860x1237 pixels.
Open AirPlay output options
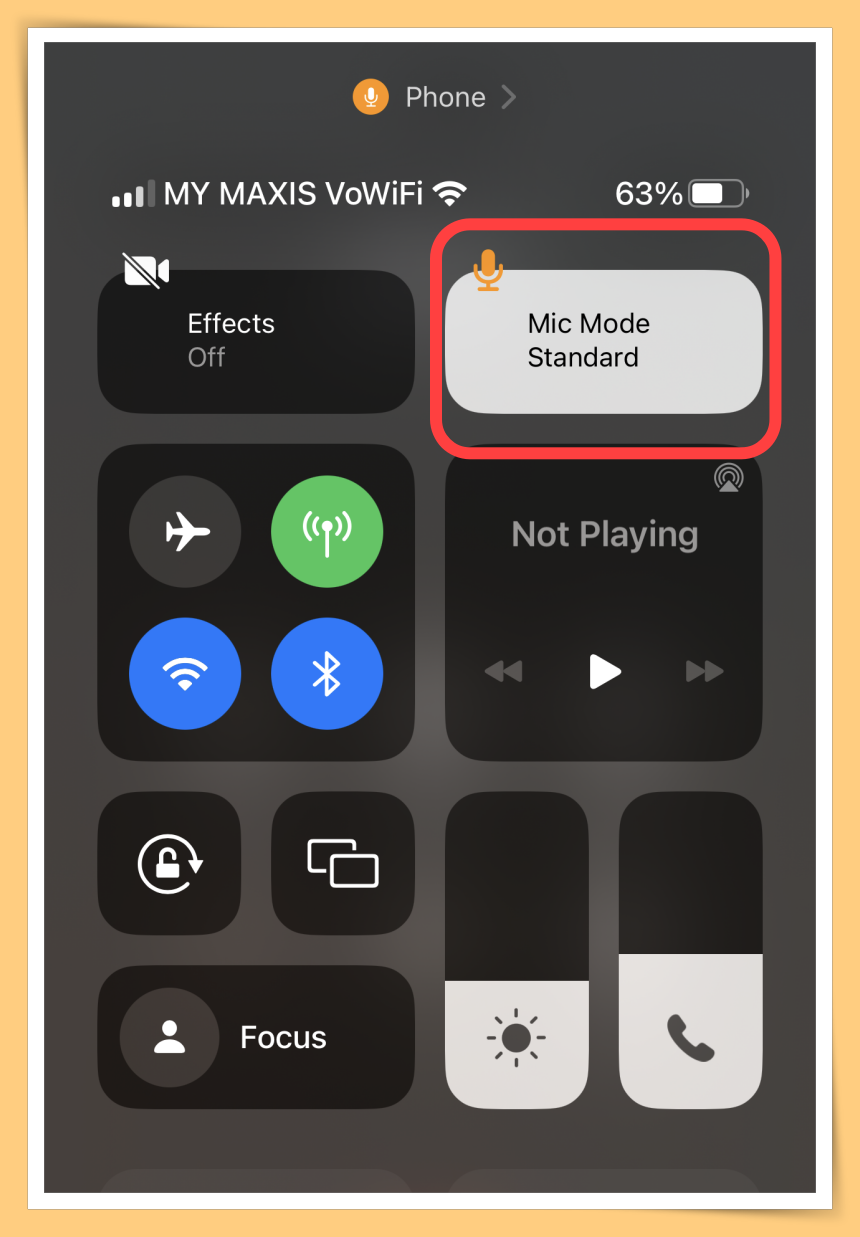click(x=729, y=478)
